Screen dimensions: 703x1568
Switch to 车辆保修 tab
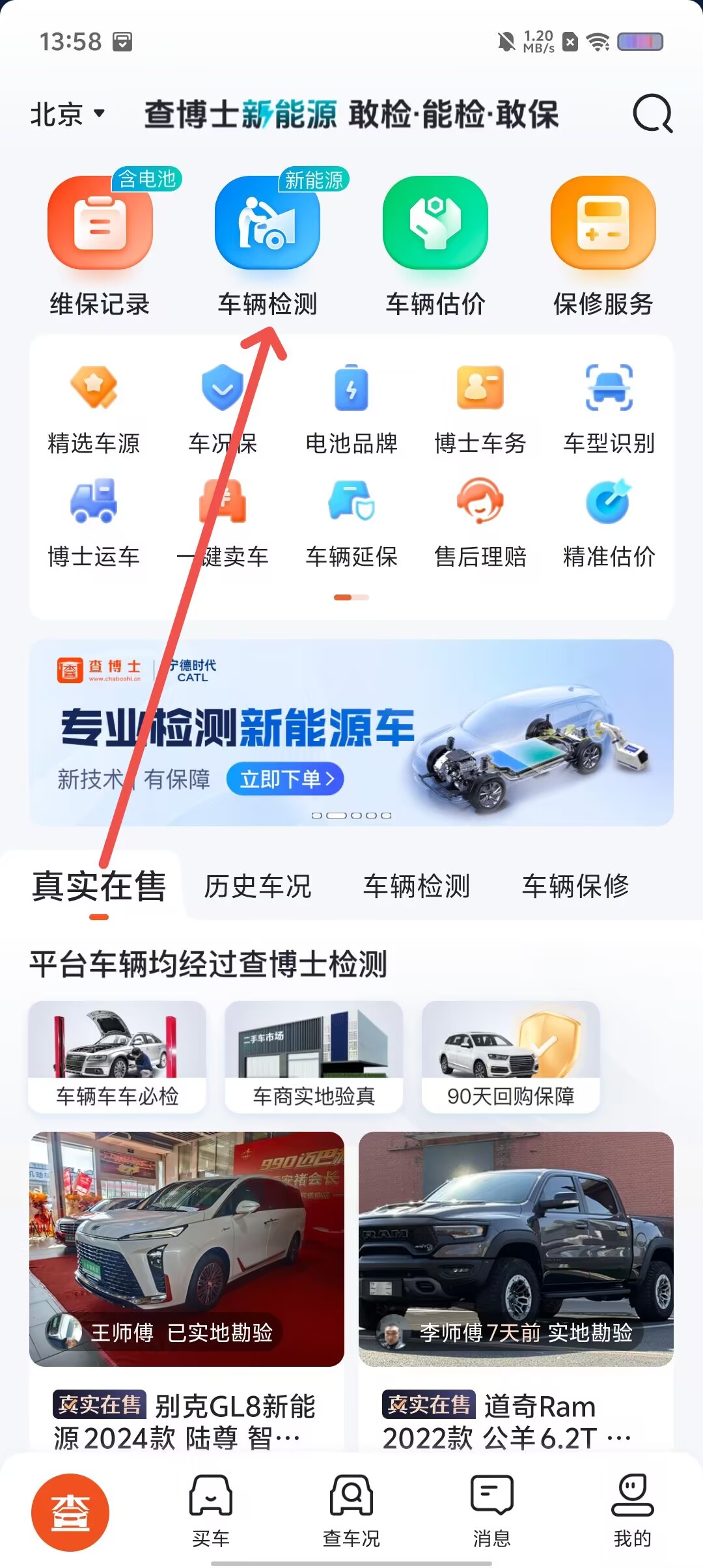click(x=575, y=886)
